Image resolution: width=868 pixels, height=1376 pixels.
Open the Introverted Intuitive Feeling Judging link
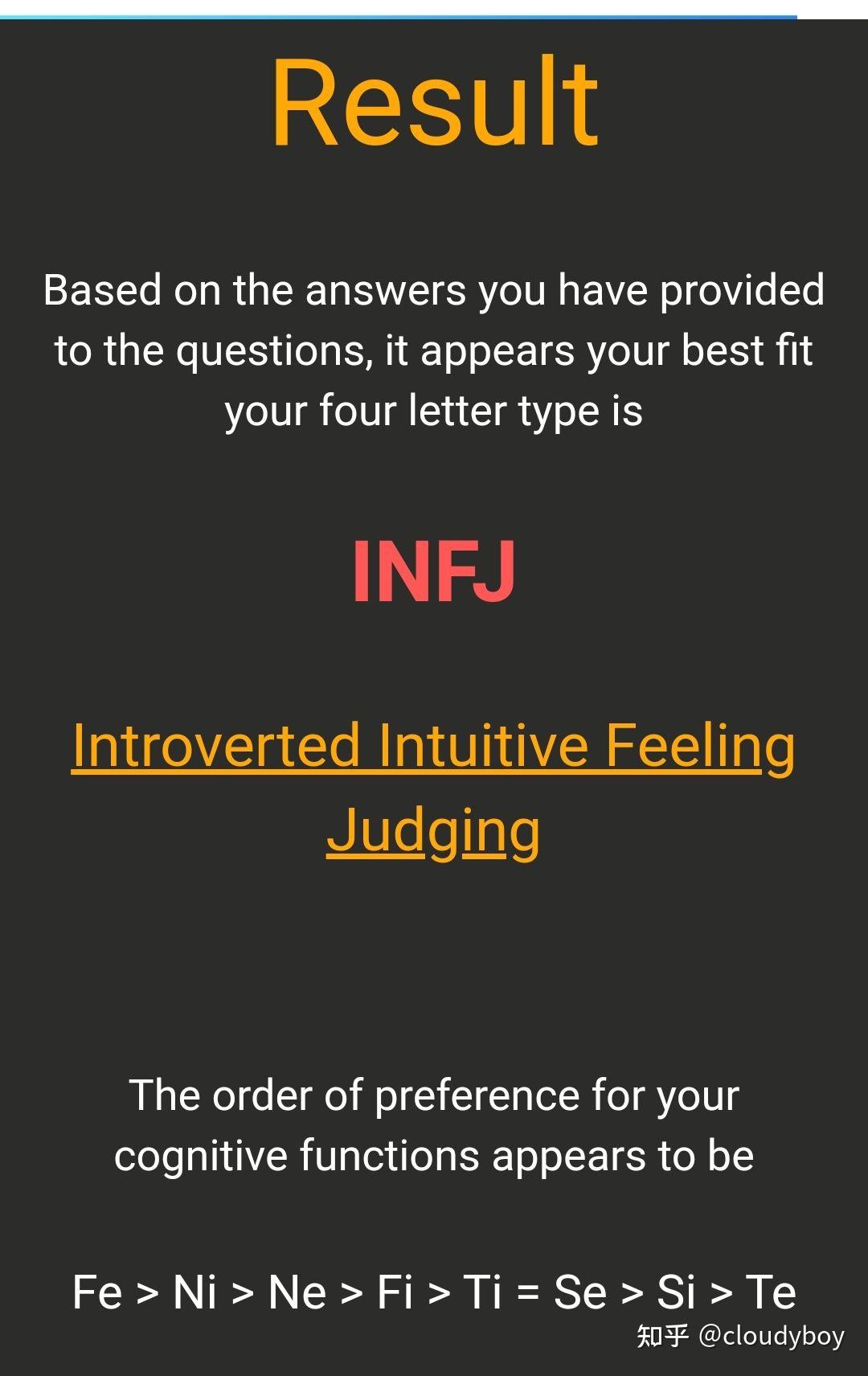click(433, 747)
